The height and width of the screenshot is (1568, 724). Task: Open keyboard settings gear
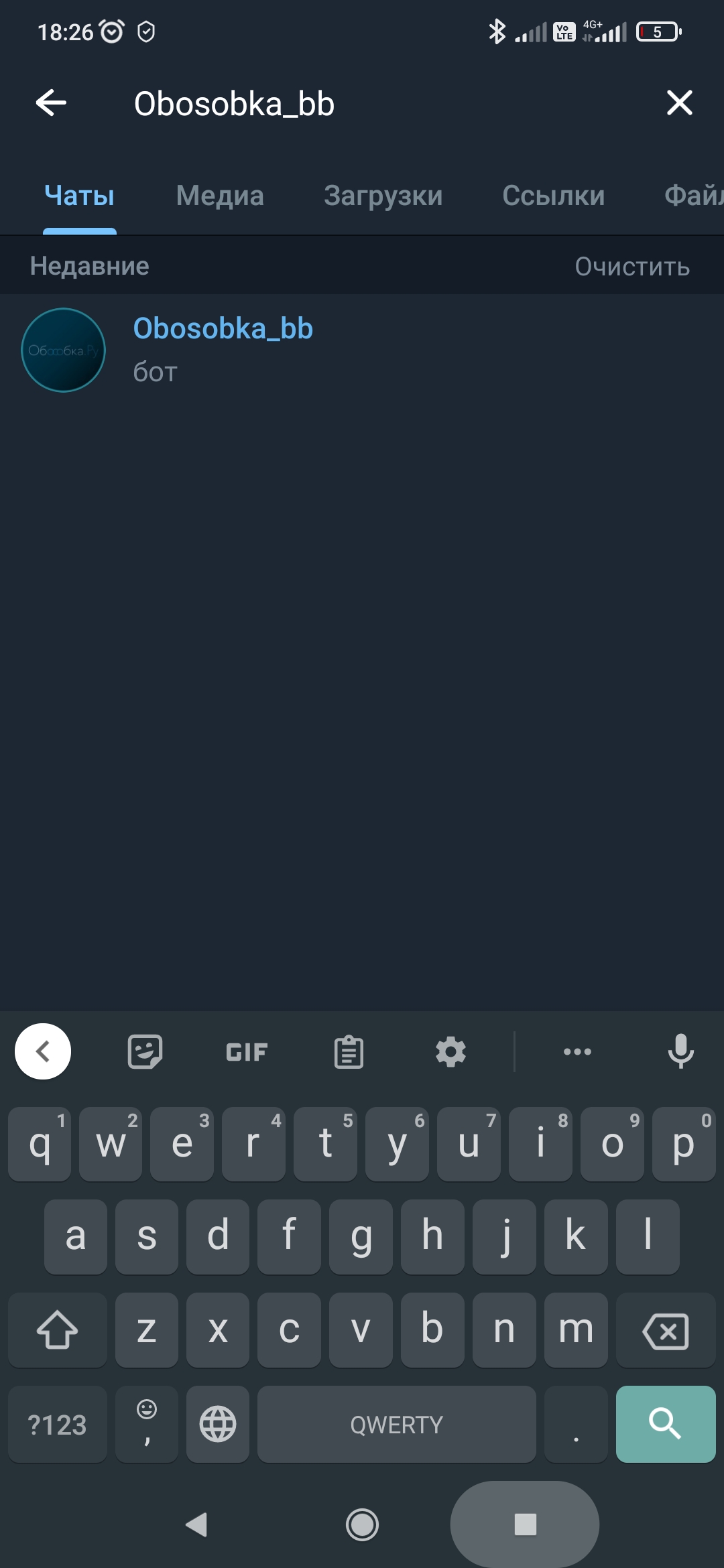450,1051
